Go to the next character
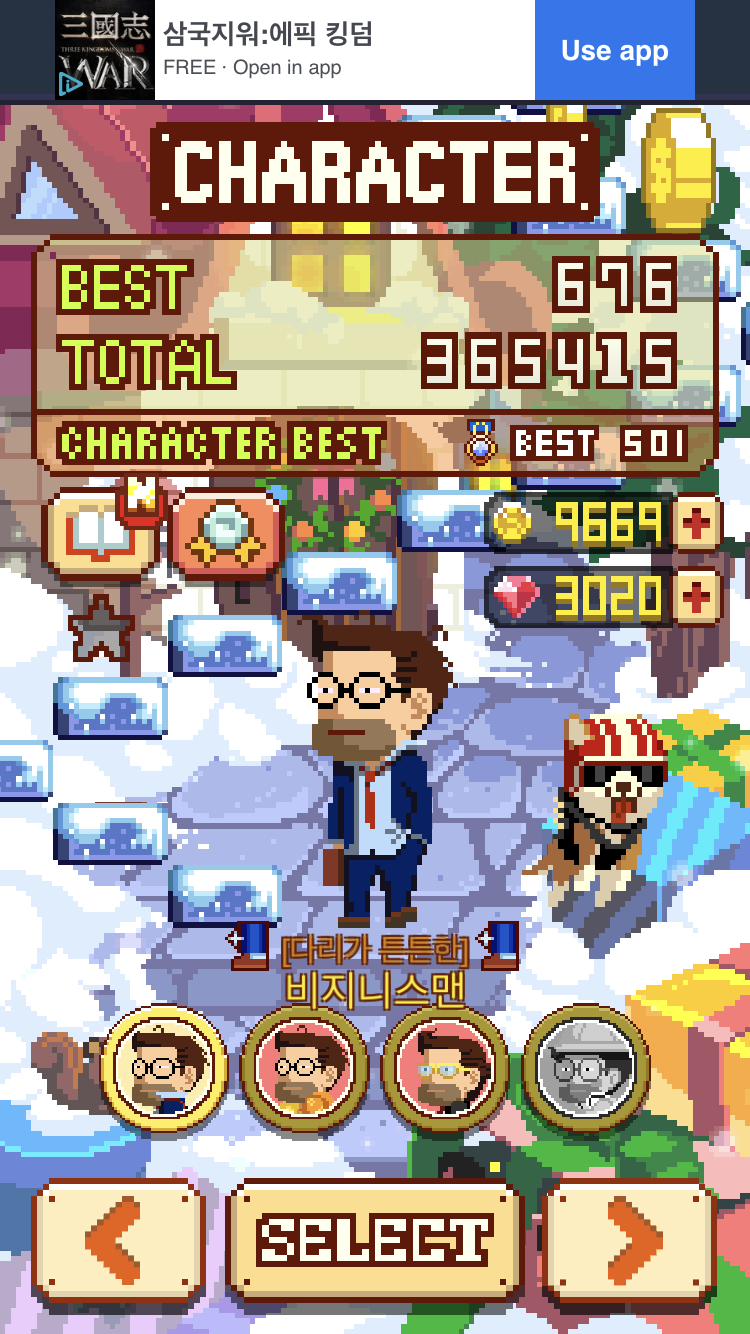 pyautogui.click(x=629, y=1241)
